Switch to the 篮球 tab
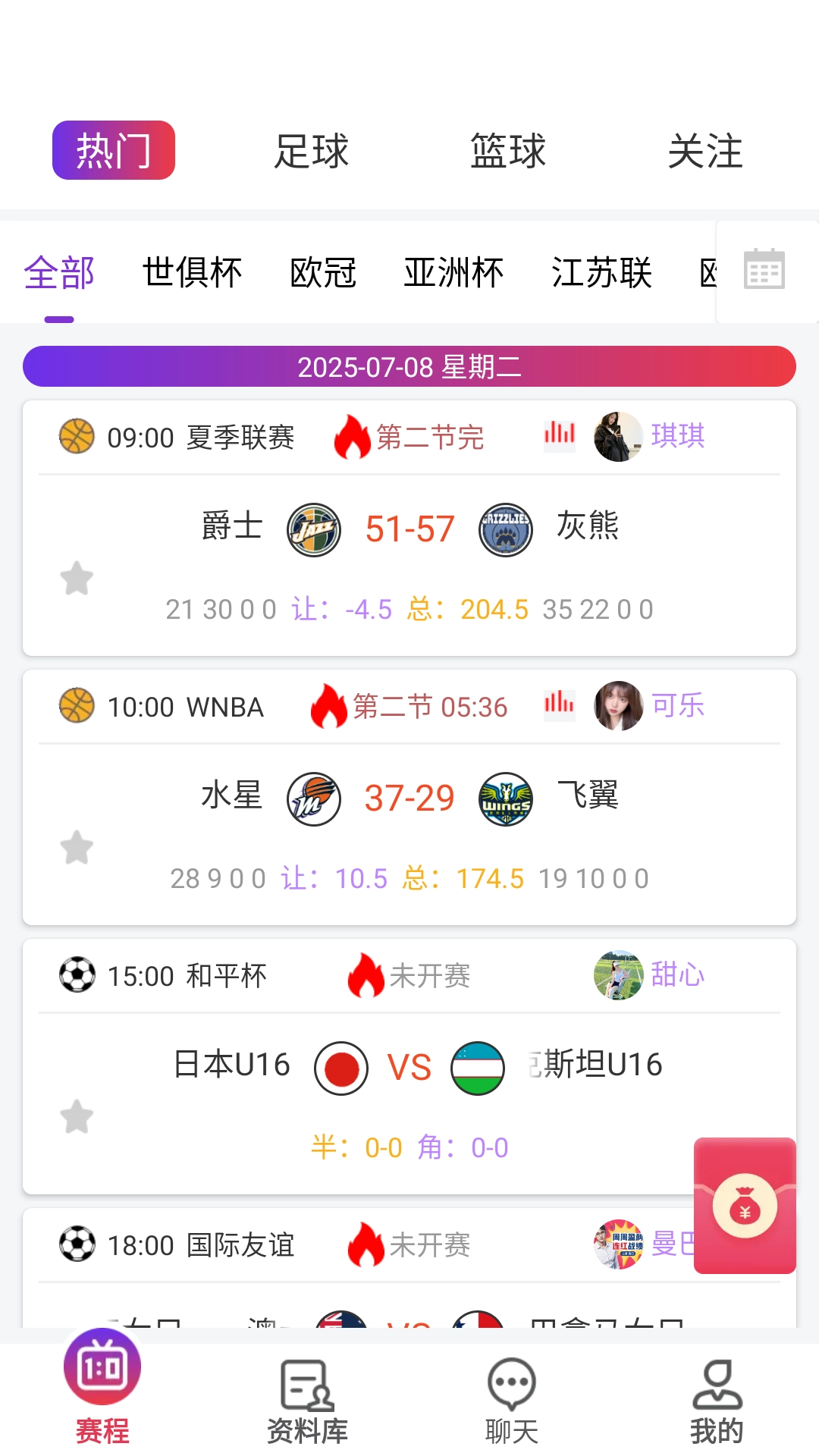The width and height of the screenshot is (819, 1456). click(508, 150)
